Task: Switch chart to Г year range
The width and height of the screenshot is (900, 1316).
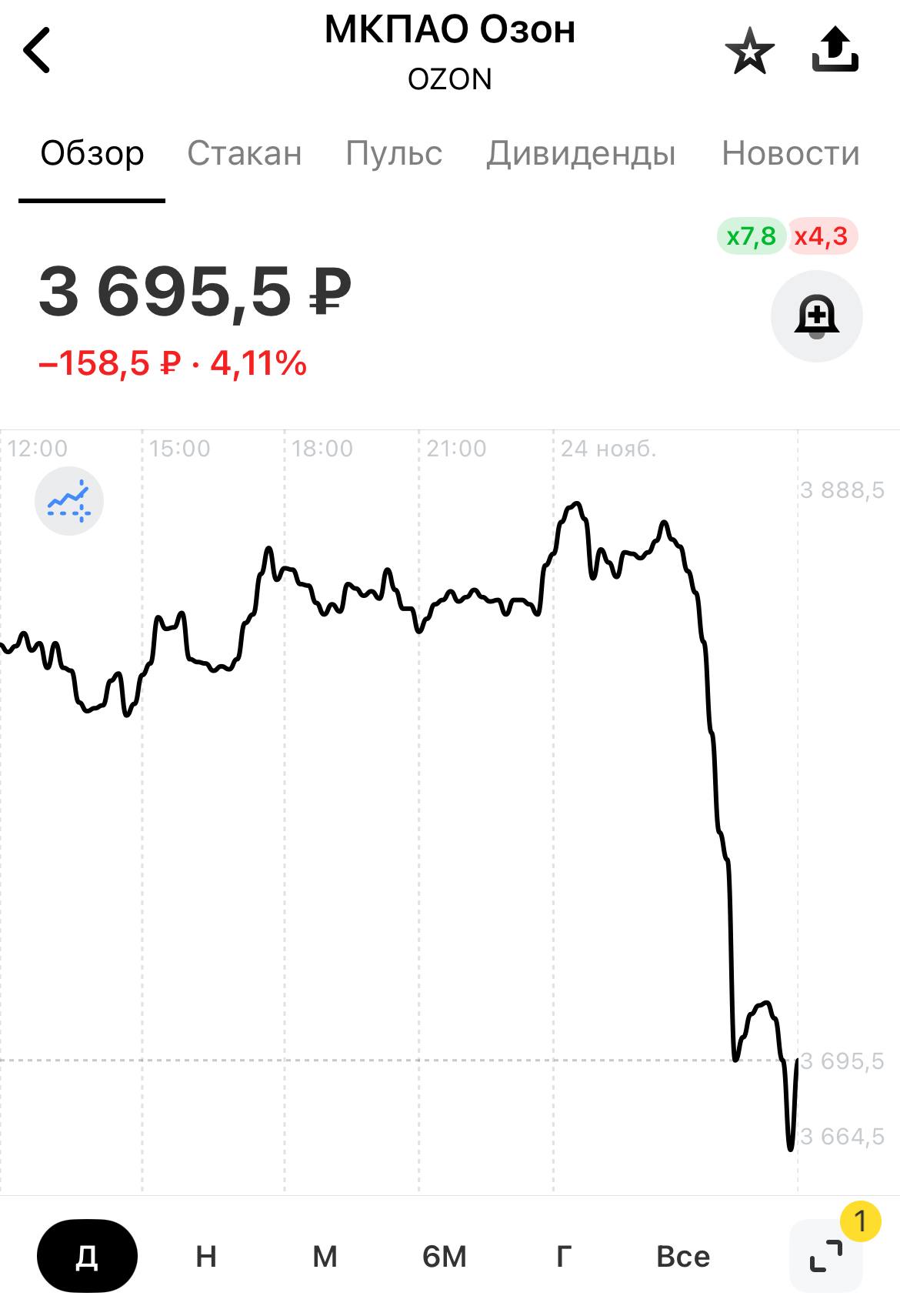Action: click(x=564, y=1256)
